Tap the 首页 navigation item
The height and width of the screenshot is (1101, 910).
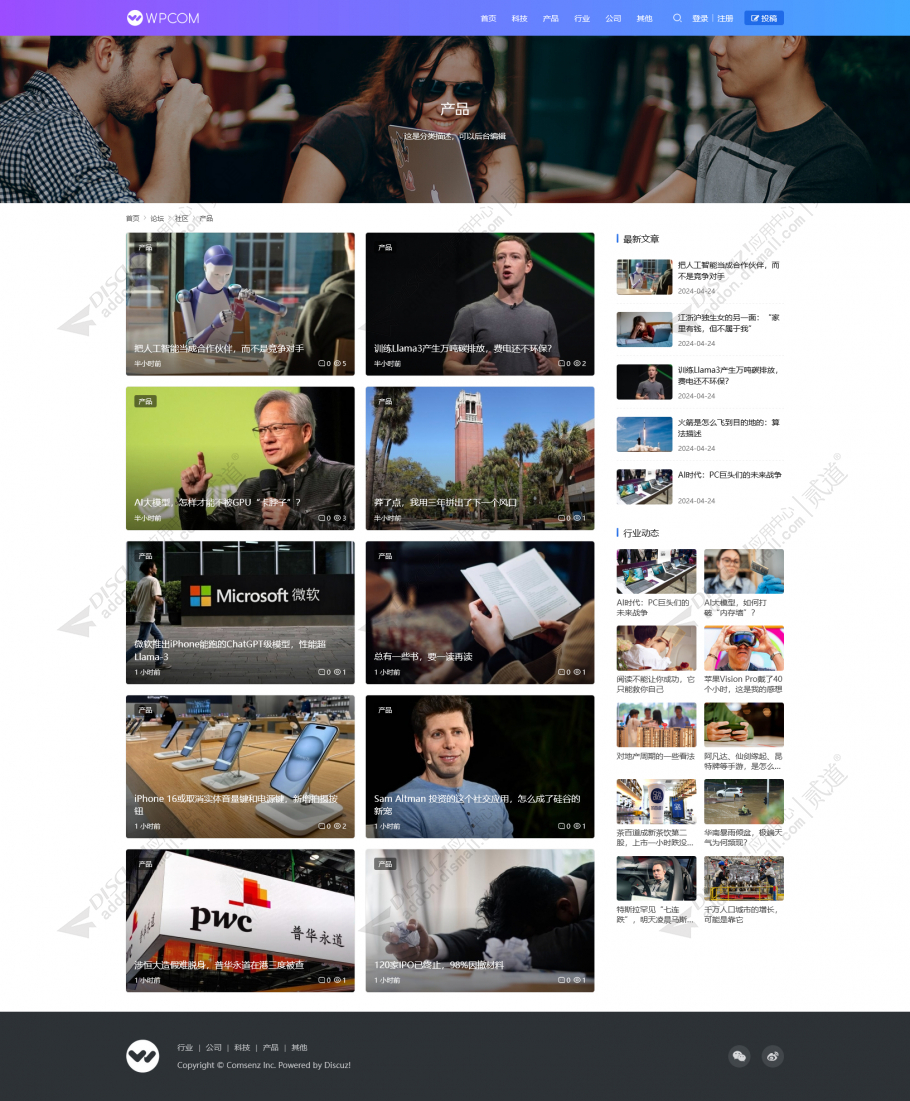pyautogui.click(x=488, y=18)
